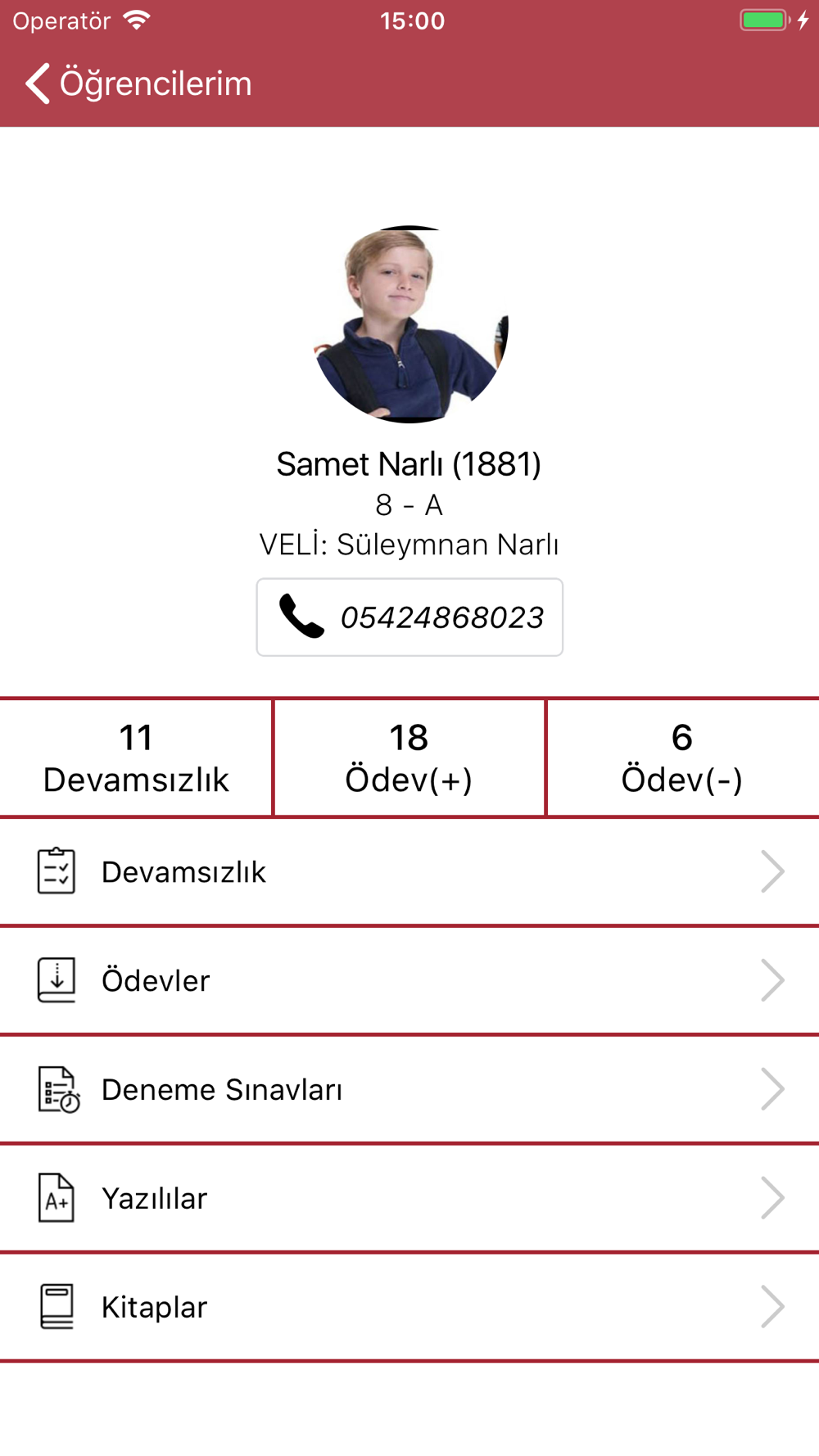Open Deneme Sınavları
This screenshot has height=1456, width=819.
tap(409, 1089)
